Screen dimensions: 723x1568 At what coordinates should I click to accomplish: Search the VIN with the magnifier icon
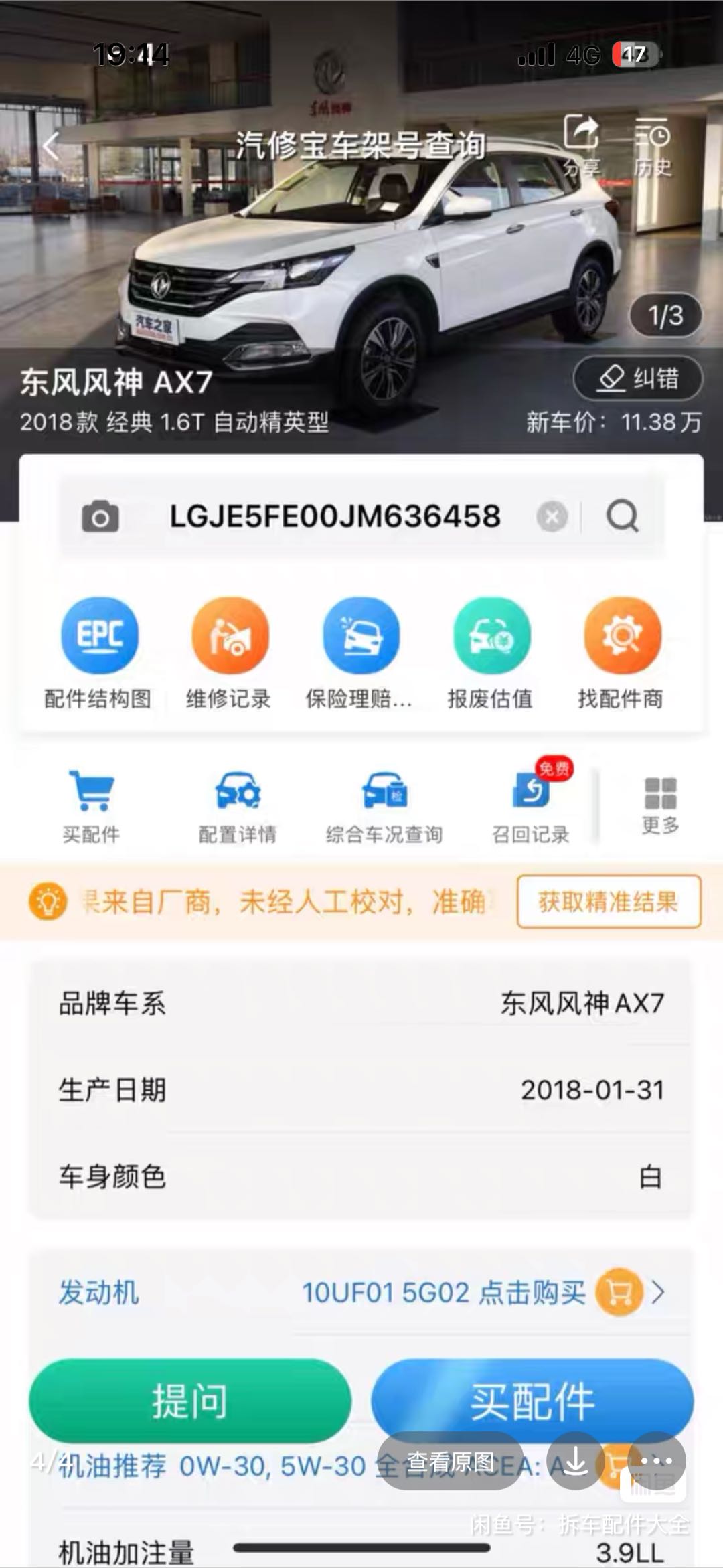[x=623, y=516]
